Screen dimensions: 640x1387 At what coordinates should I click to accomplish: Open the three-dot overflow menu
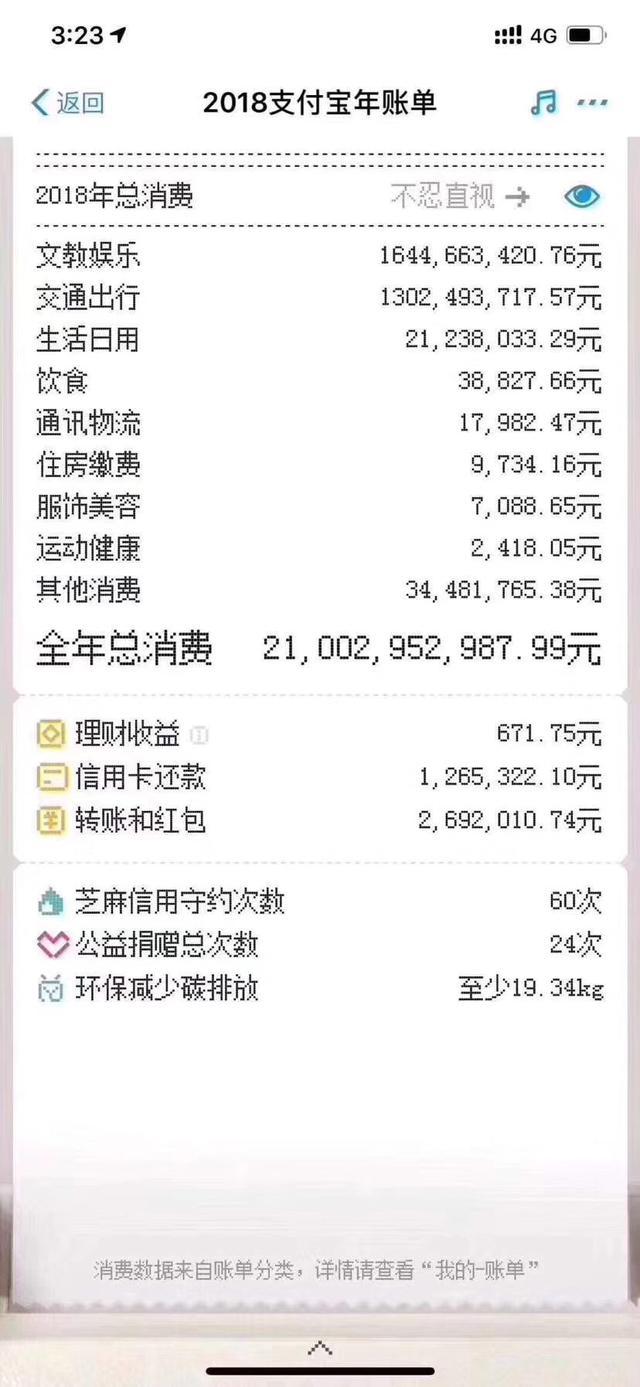[x=593, y=103]
